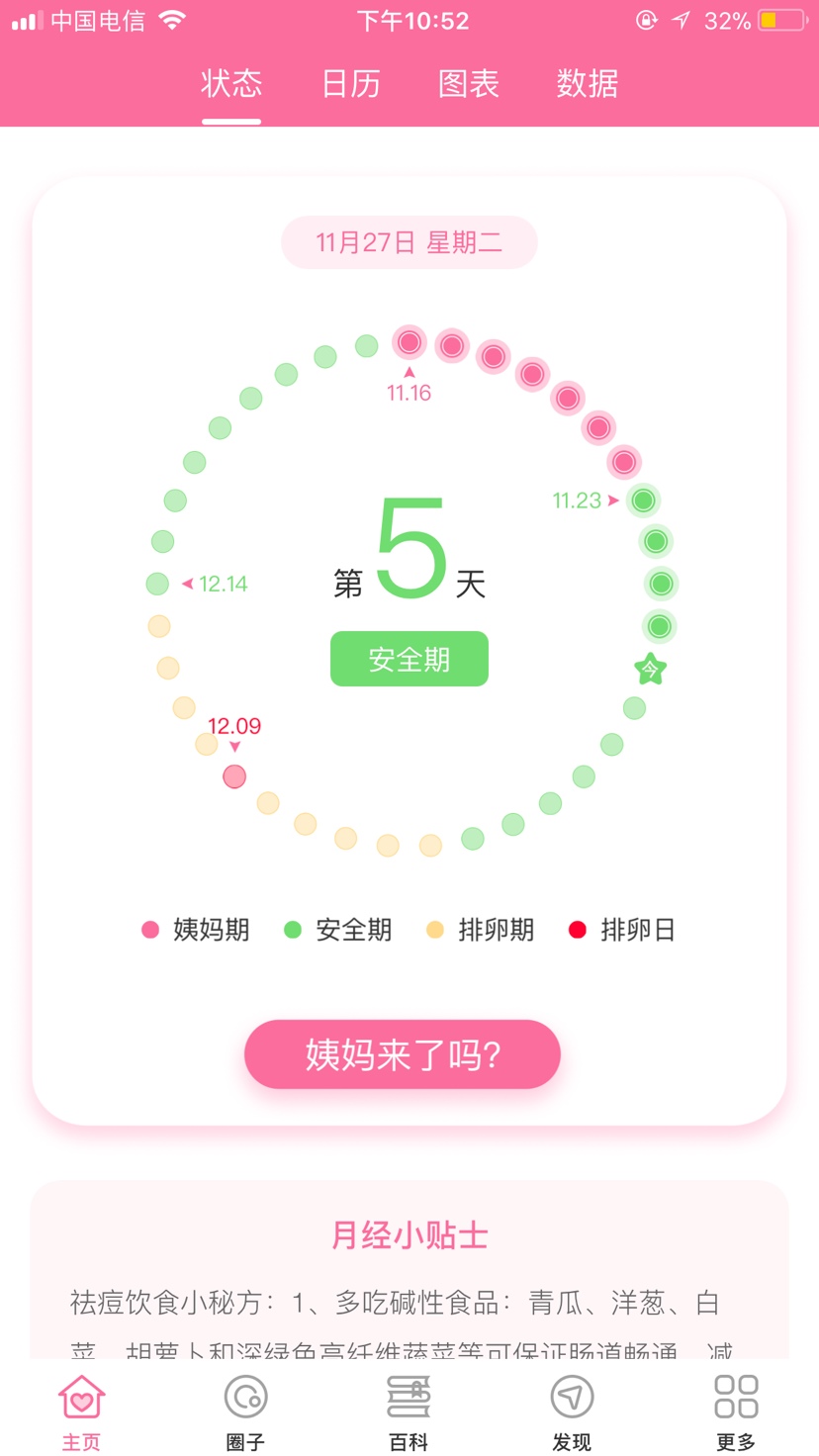819x1456 pixels.
Task: Go to the 发现 tab
Action: (x=572, y=1411)
